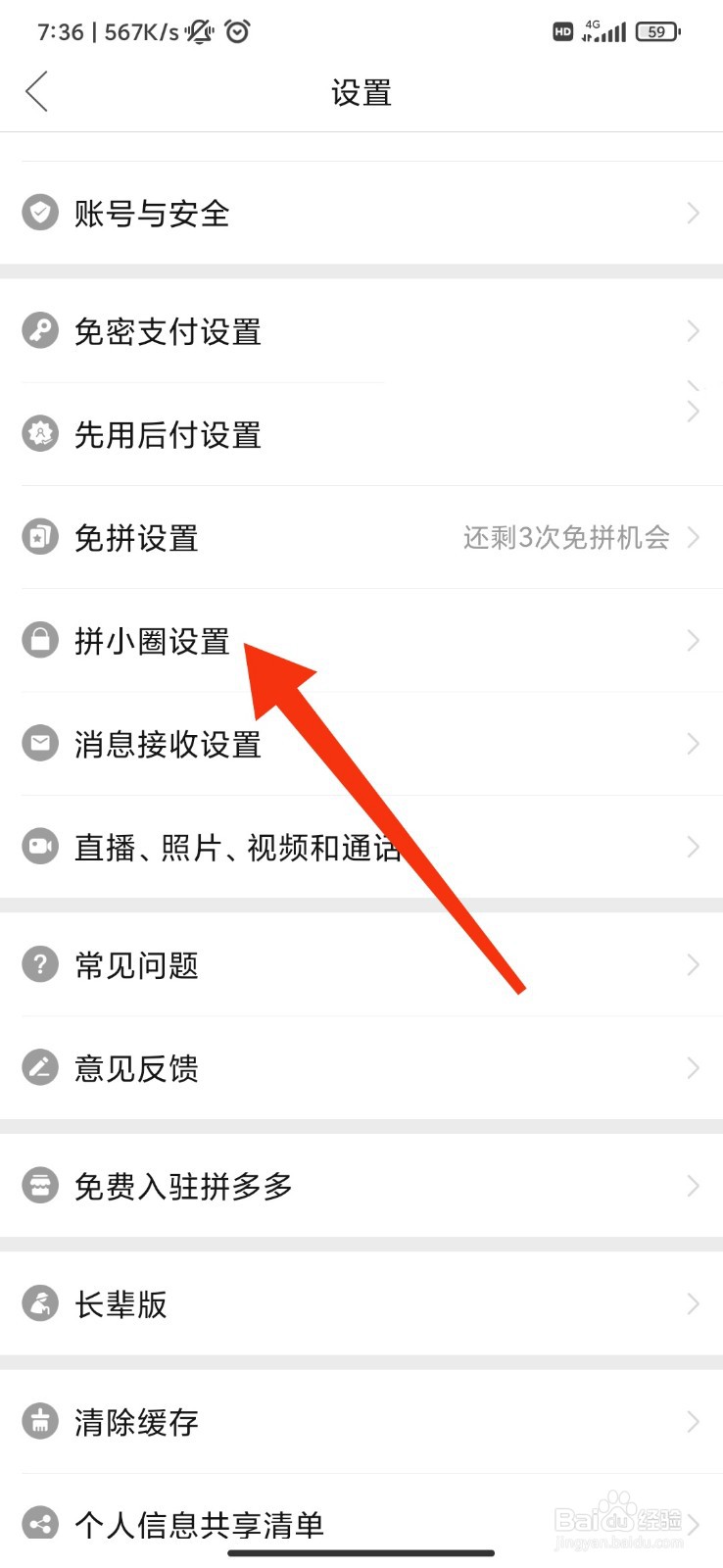Tap the remaining 免拼机会 counter text

pyautogui.click(x=566, y=537)
